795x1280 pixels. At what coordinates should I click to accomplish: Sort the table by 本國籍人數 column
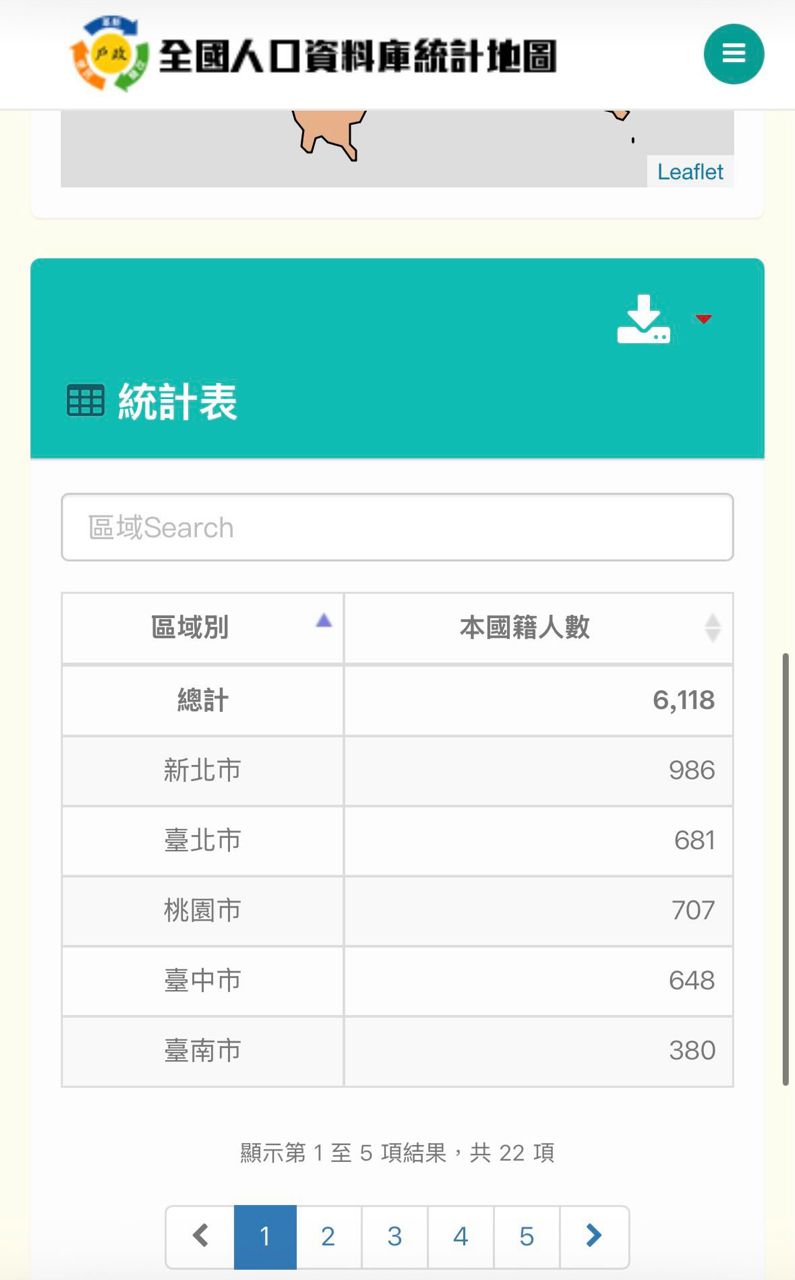pyautogui.click(x=538, y=628)
